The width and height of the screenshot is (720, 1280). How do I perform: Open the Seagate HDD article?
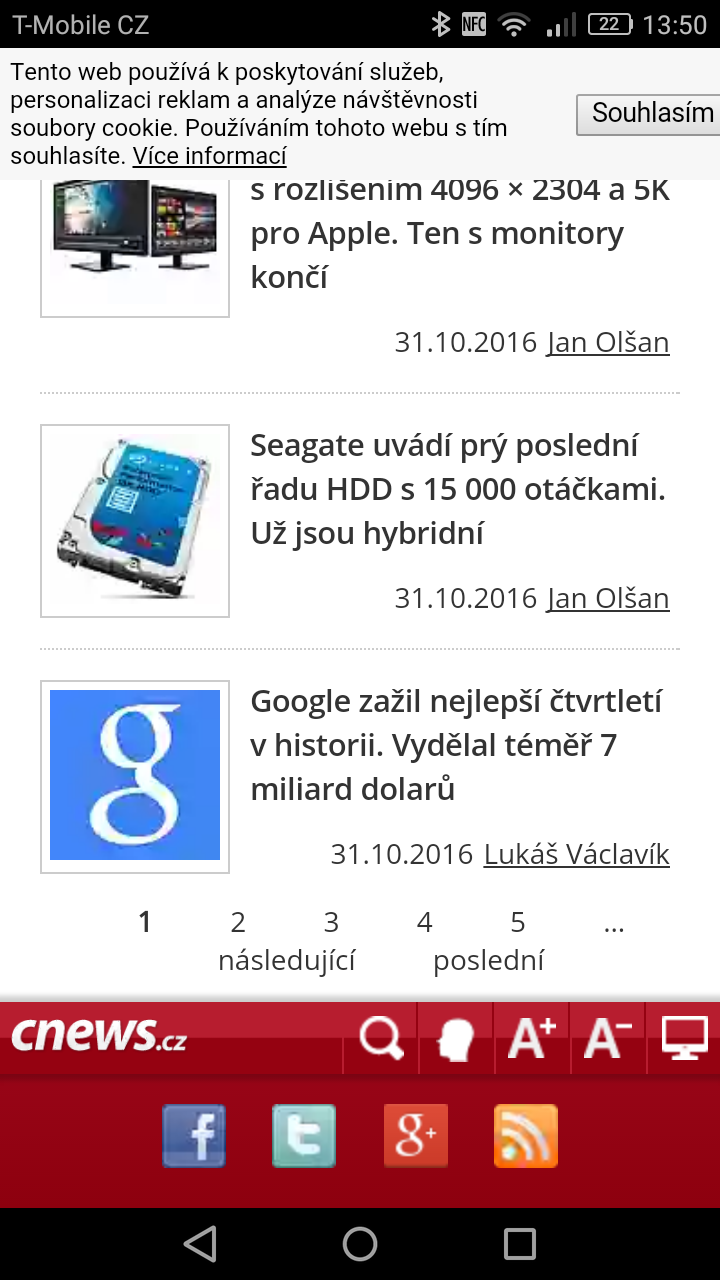[x=457, y=489]
